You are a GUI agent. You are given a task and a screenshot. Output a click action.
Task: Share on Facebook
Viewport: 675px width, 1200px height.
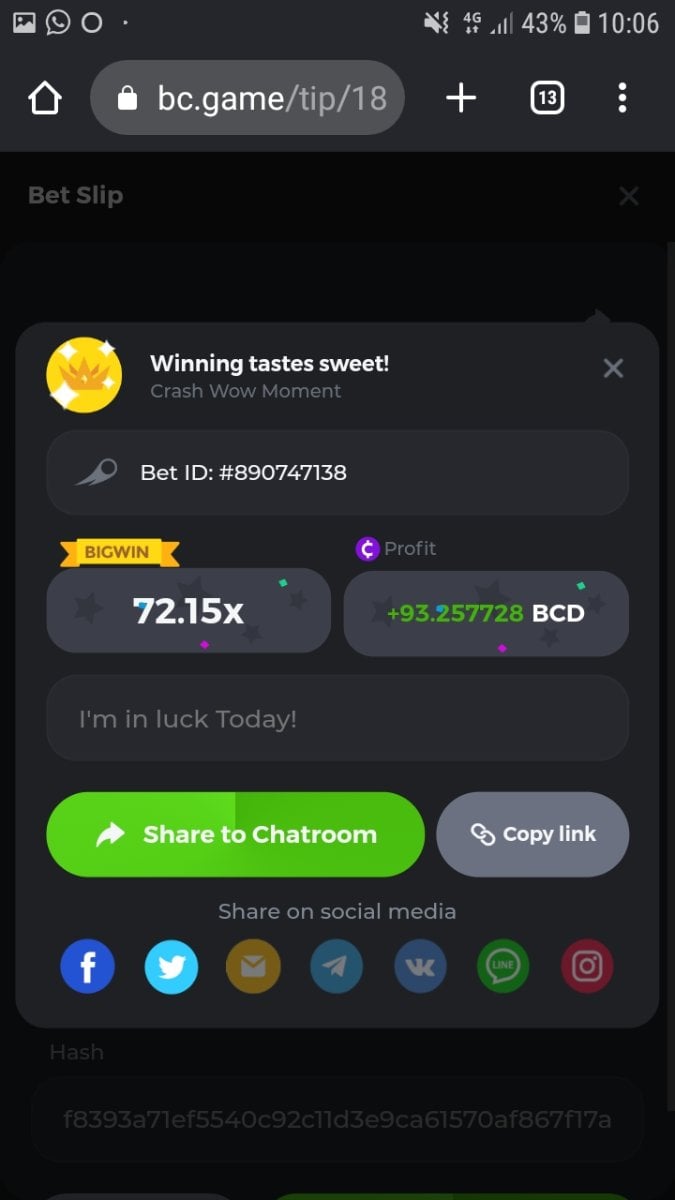click(x=87, y=966)
